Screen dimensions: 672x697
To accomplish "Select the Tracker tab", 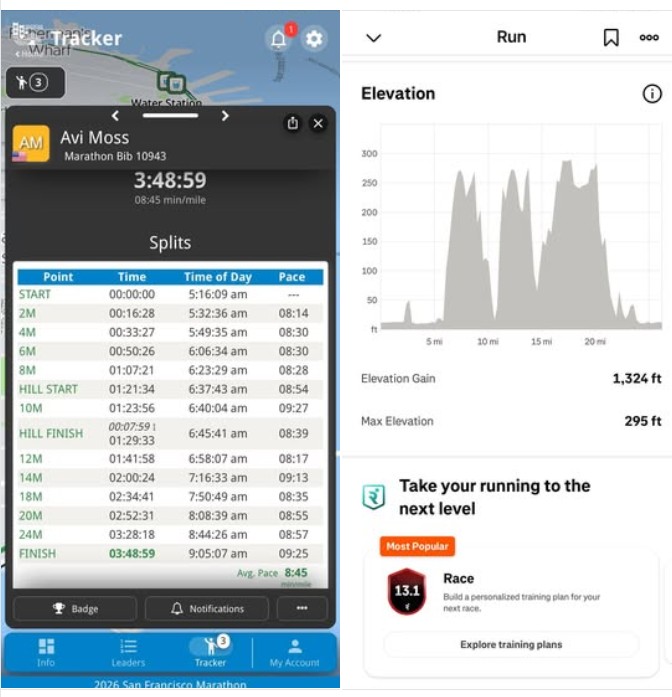I will tap(210, 653).
